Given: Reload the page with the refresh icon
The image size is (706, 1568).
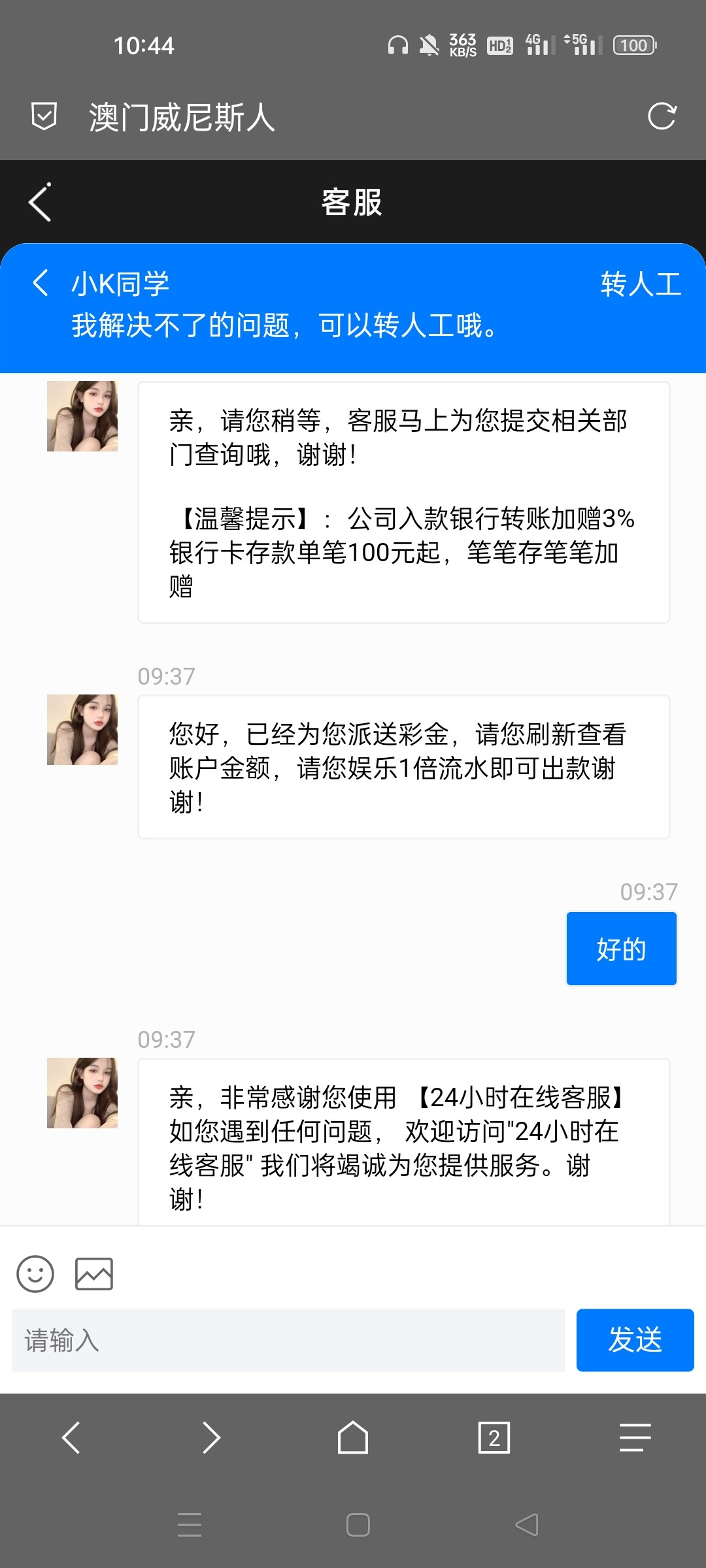Looking at the screenshot, I should [662, 117].
